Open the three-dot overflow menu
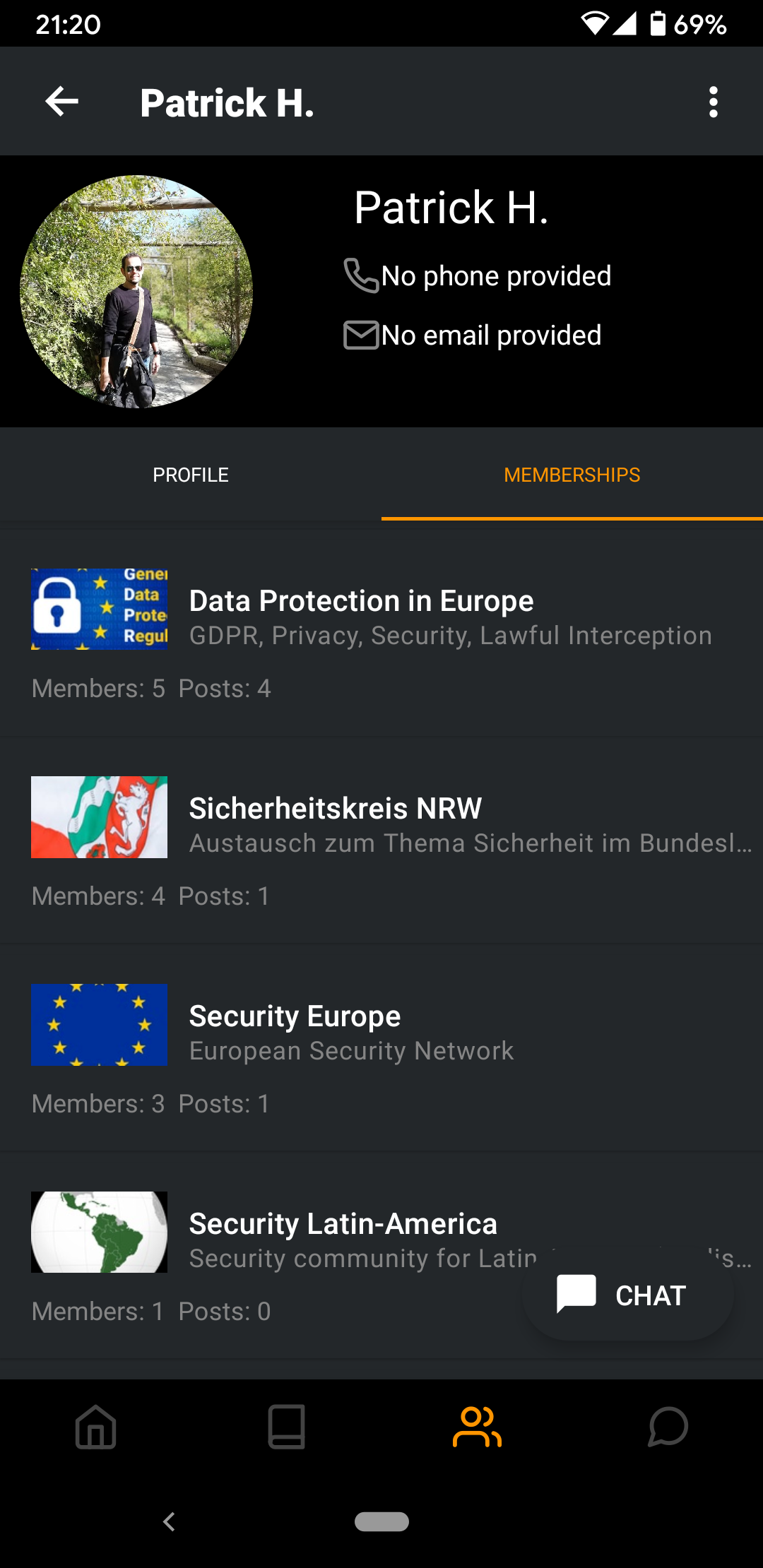Screen dimensions: 763x1568 pos(714,102)
